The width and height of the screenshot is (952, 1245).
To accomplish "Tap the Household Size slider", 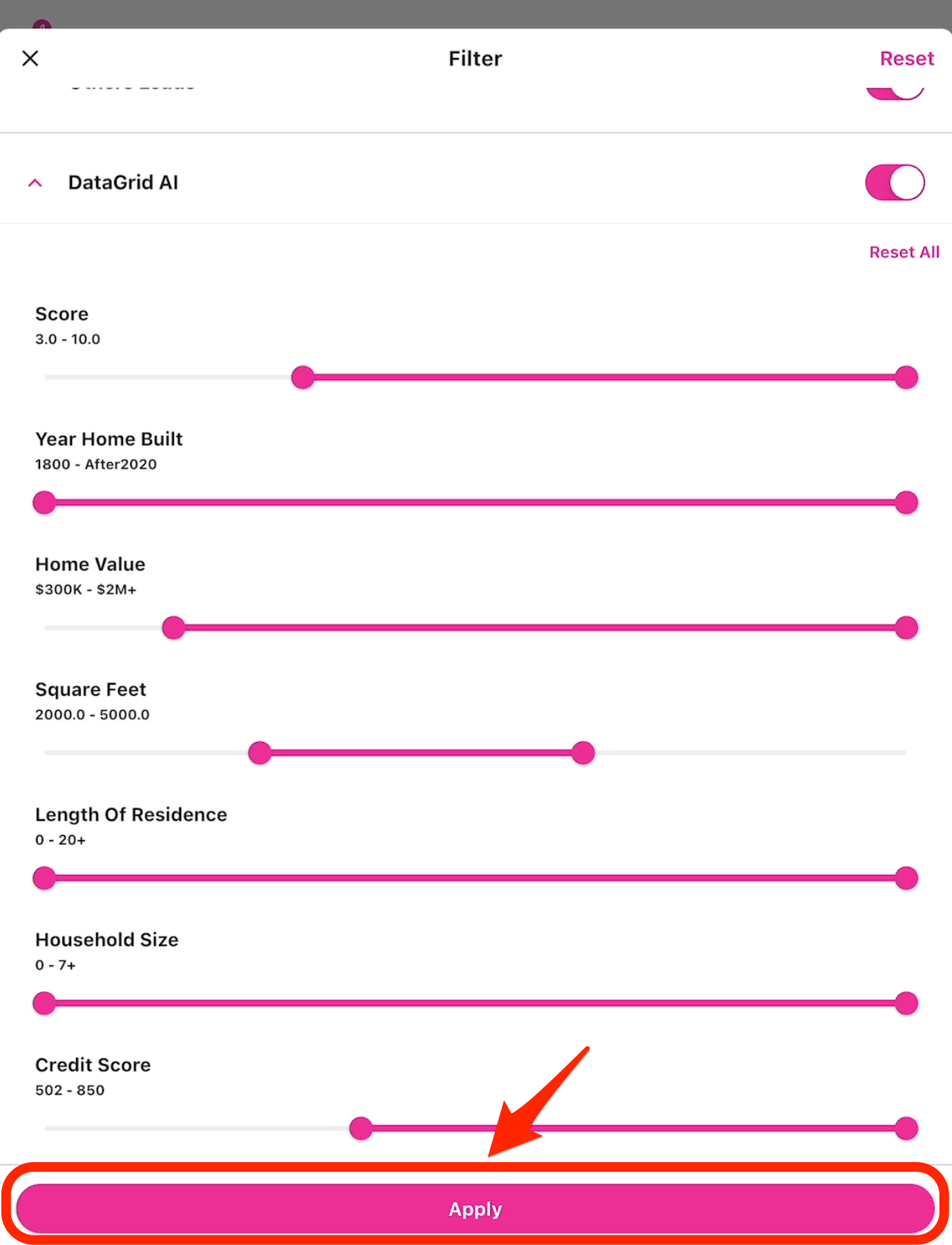I will (475, 1003).
